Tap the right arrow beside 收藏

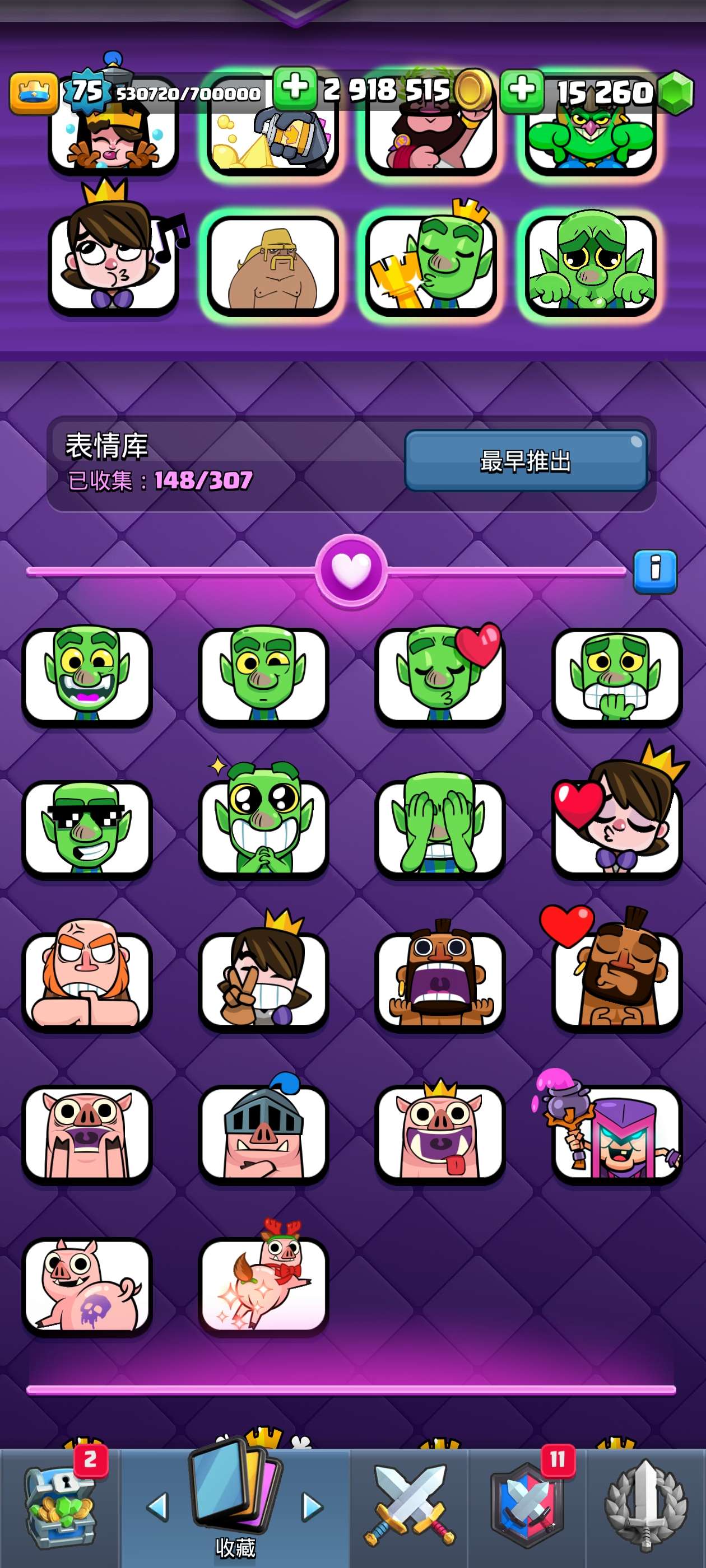tap(313, 1507)
